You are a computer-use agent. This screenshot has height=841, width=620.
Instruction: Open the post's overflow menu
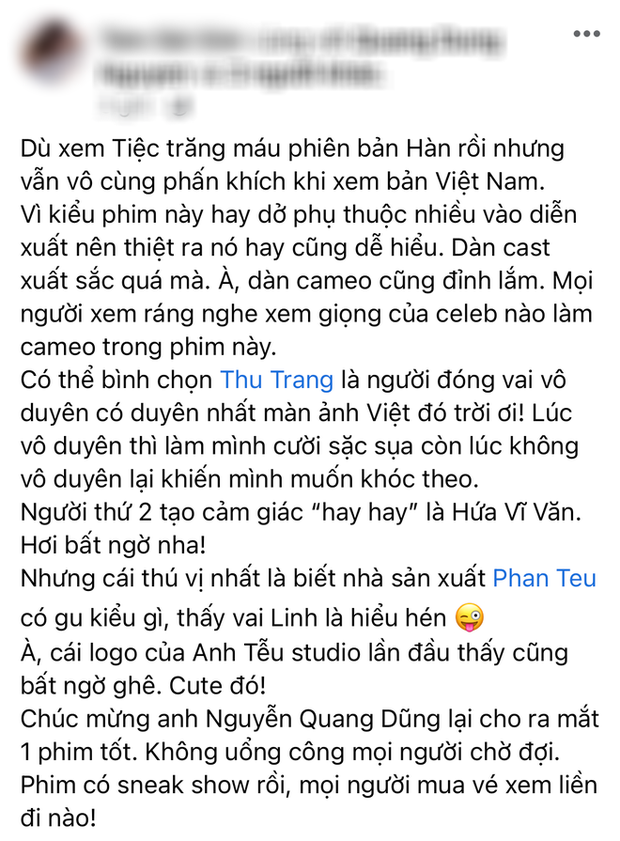[586, 34]
